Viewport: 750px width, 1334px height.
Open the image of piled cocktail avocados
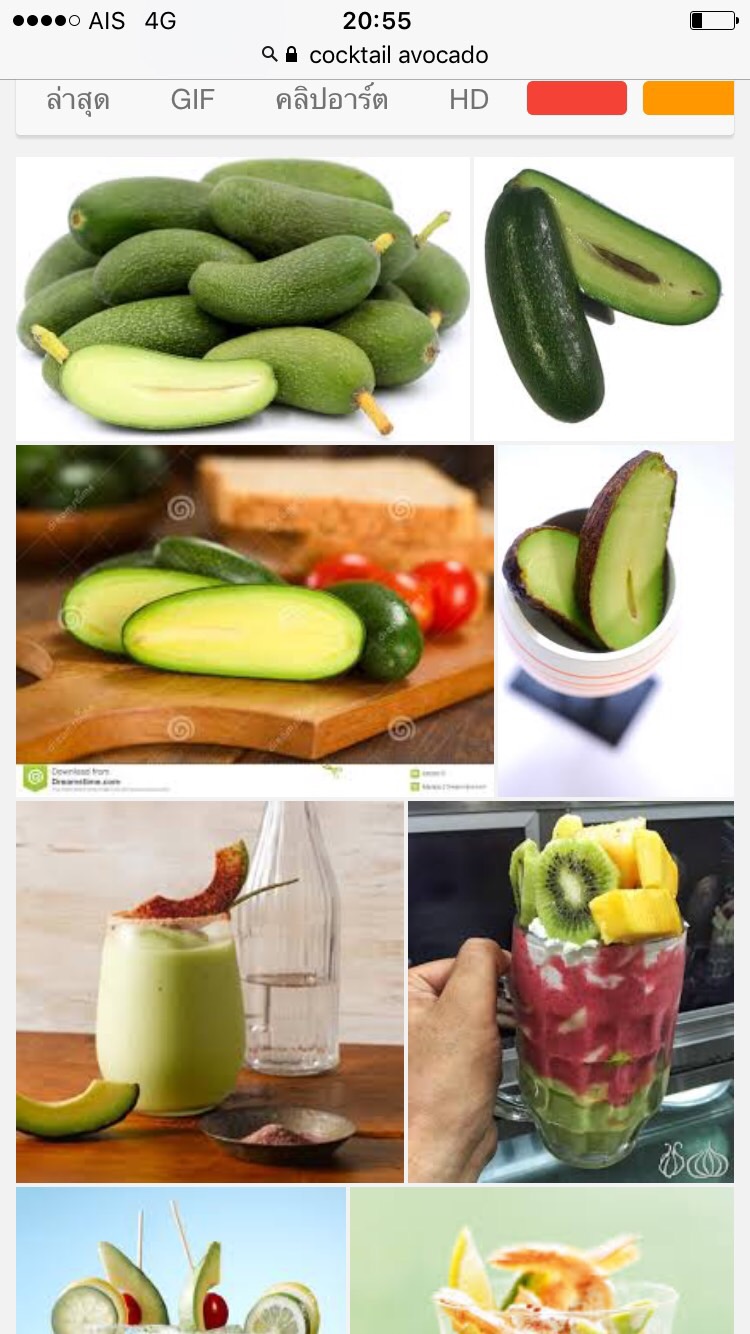click(x=243, y=298)
